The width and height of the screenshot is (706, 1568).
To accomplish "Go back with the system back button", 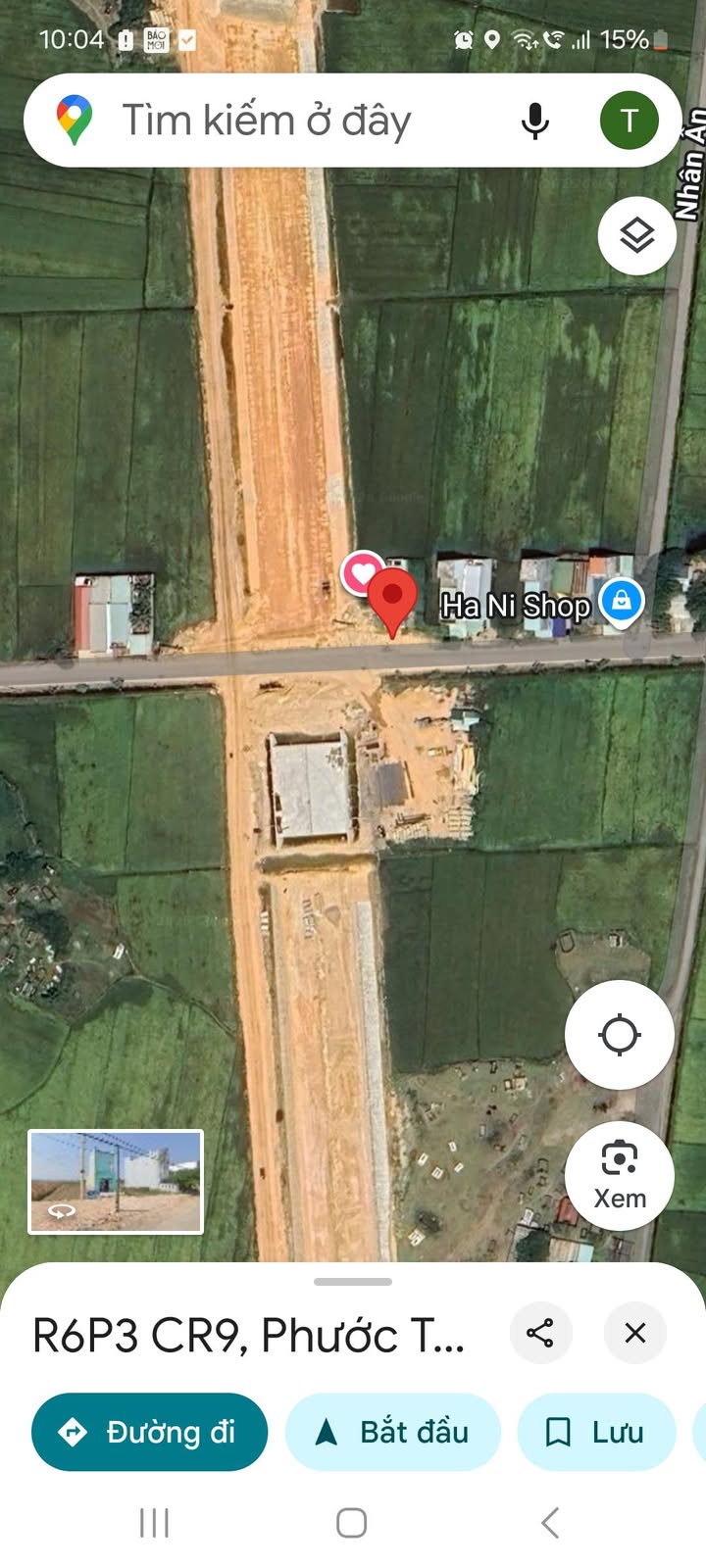I will pyautogui.click(x=550, y=1523).
